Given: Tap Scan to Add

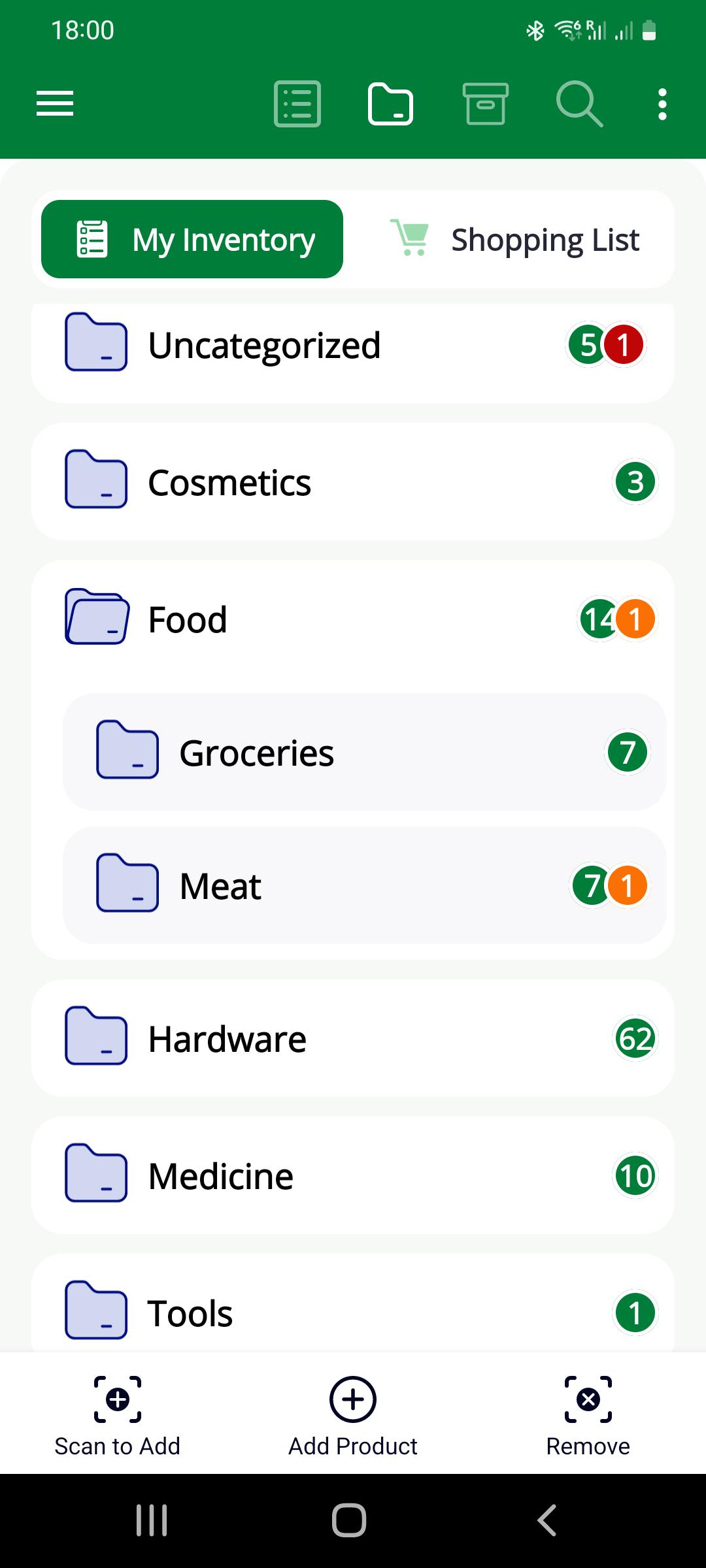Looking at the screenshot, I should 118,1416.
